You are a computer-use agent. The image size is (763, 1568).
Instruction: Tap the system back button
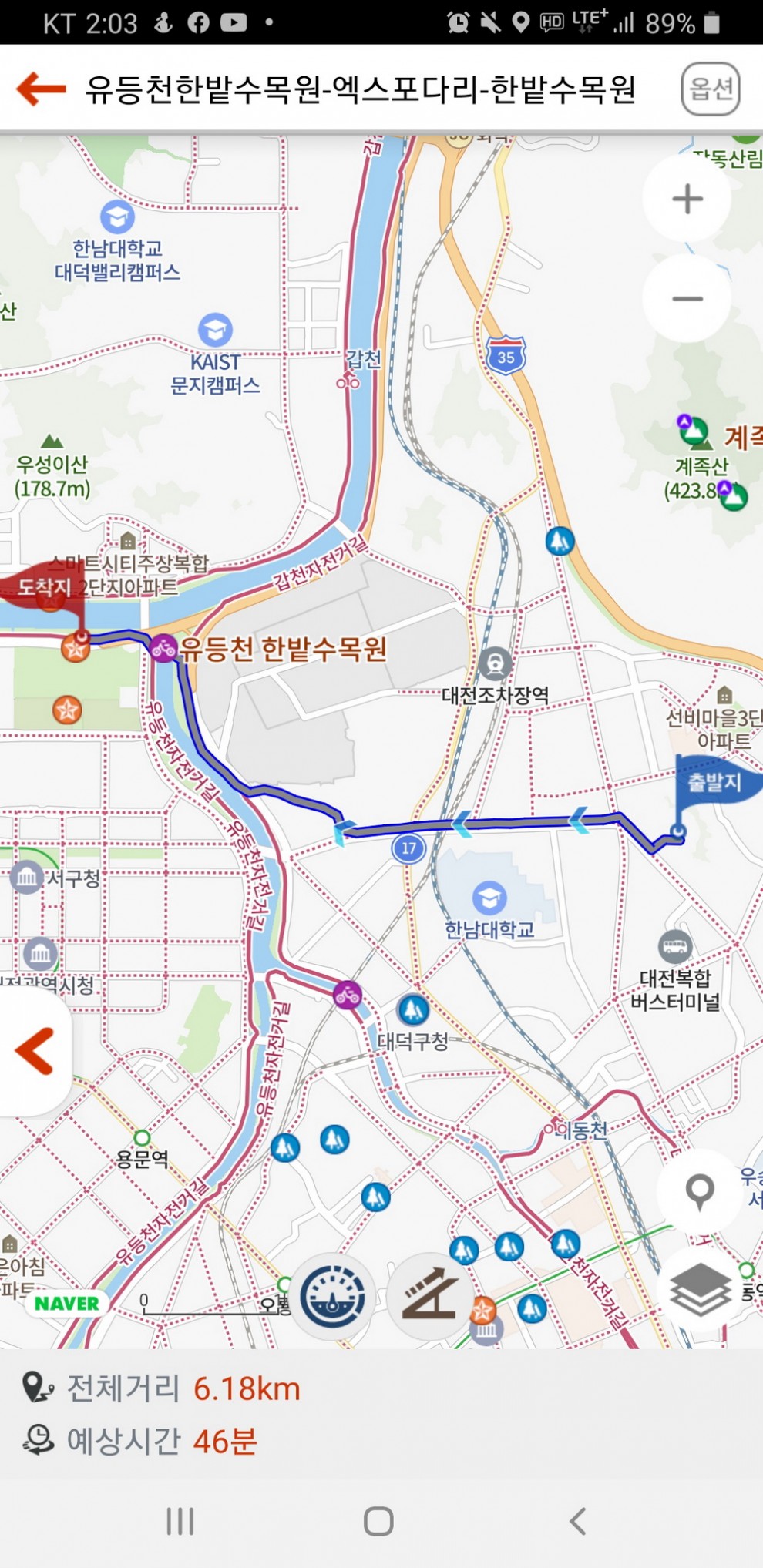(577, 1521)
